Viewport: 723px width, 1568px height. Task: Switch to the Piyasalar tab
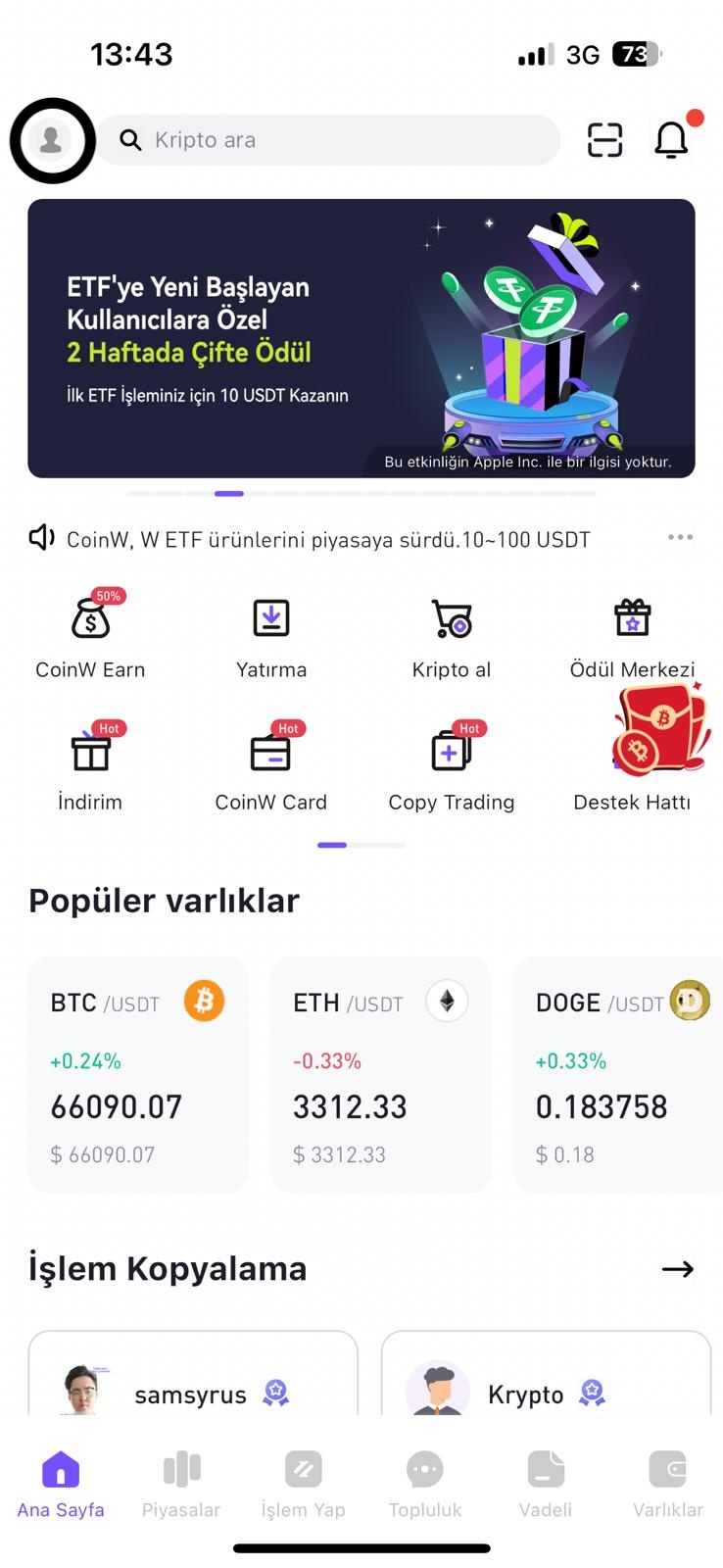181,1484
